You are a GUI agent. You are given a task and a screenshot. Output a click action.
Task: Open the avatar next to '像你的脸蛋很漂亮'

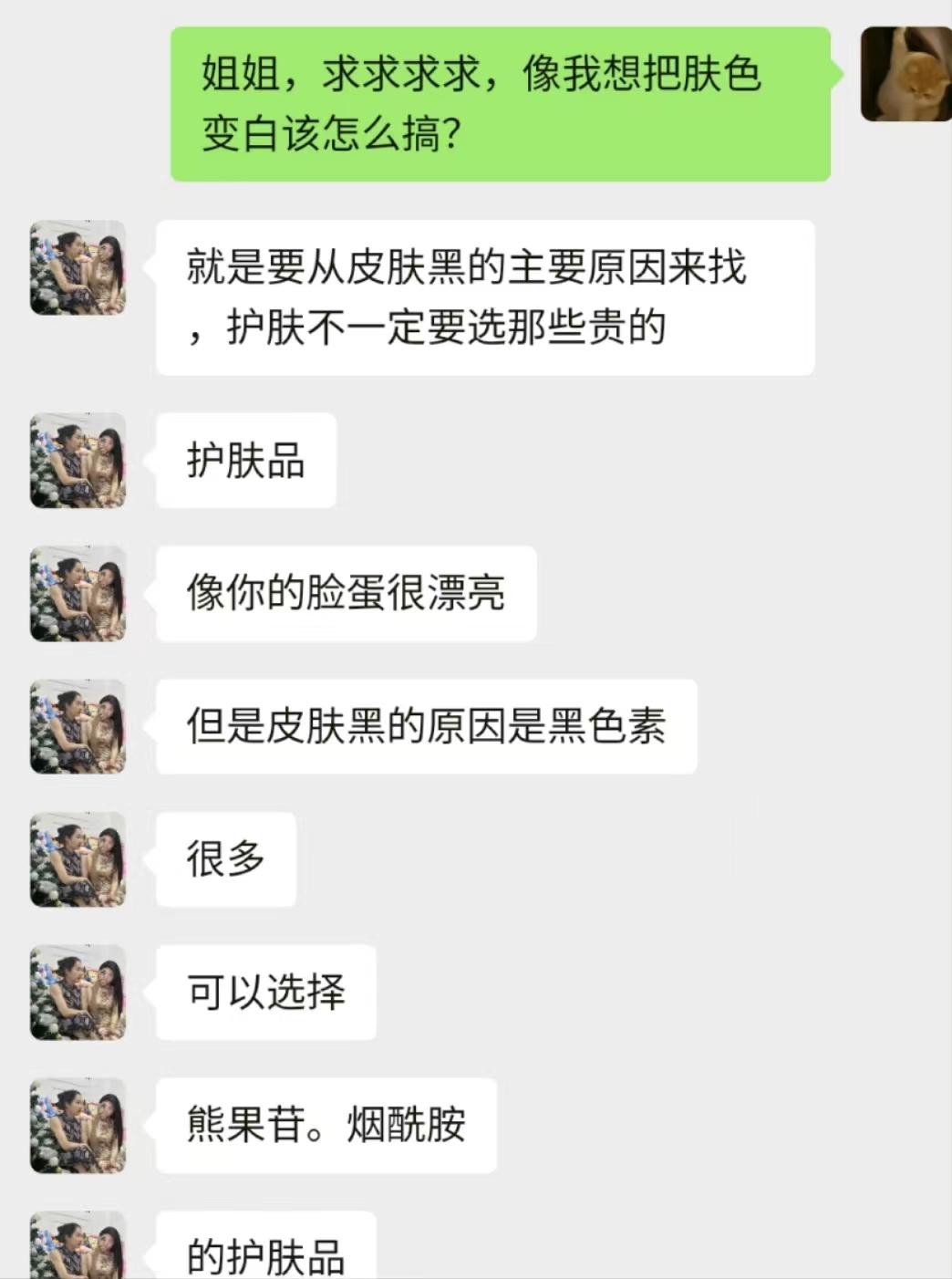tap(78, 593)
